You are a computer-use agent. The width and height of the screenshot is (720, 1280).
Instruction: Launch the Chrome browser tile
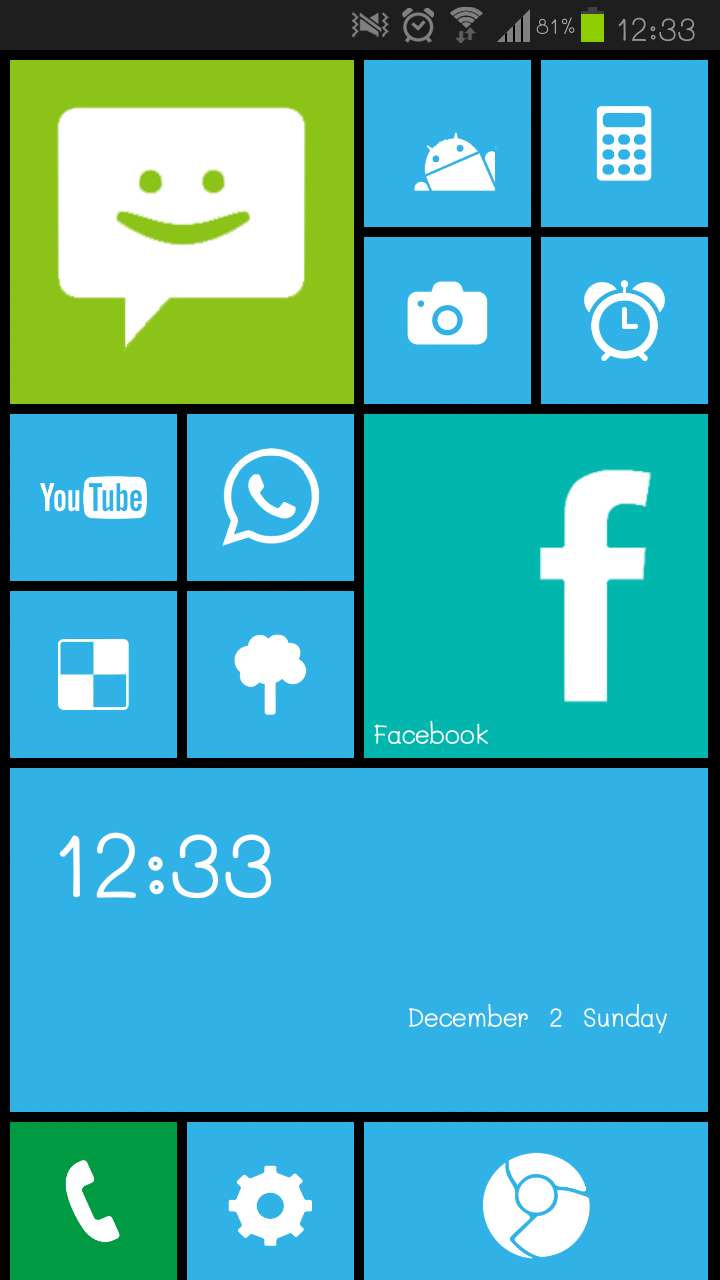click(x=536, y=1201)
